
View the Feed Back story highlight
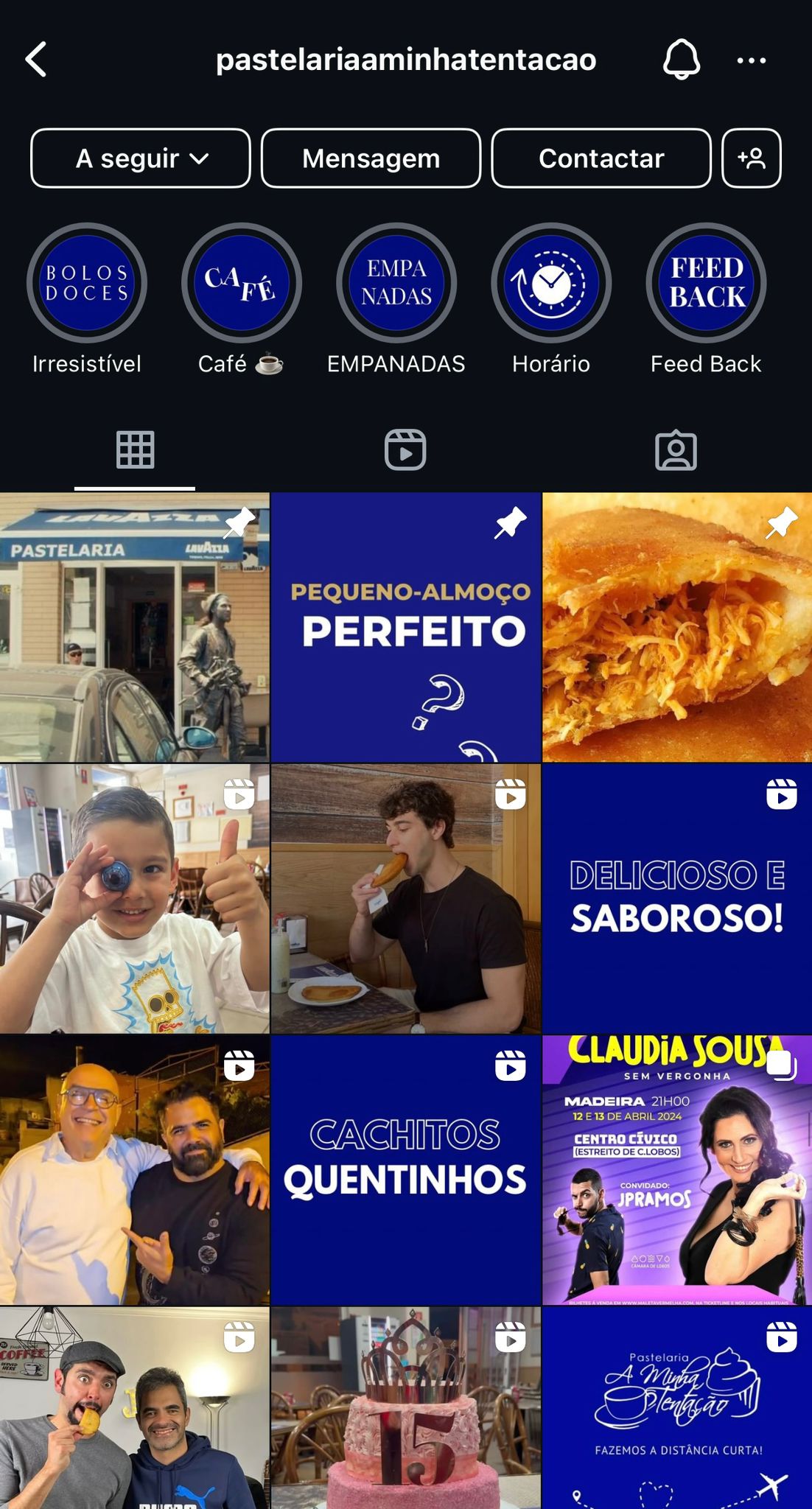point(706,284)
